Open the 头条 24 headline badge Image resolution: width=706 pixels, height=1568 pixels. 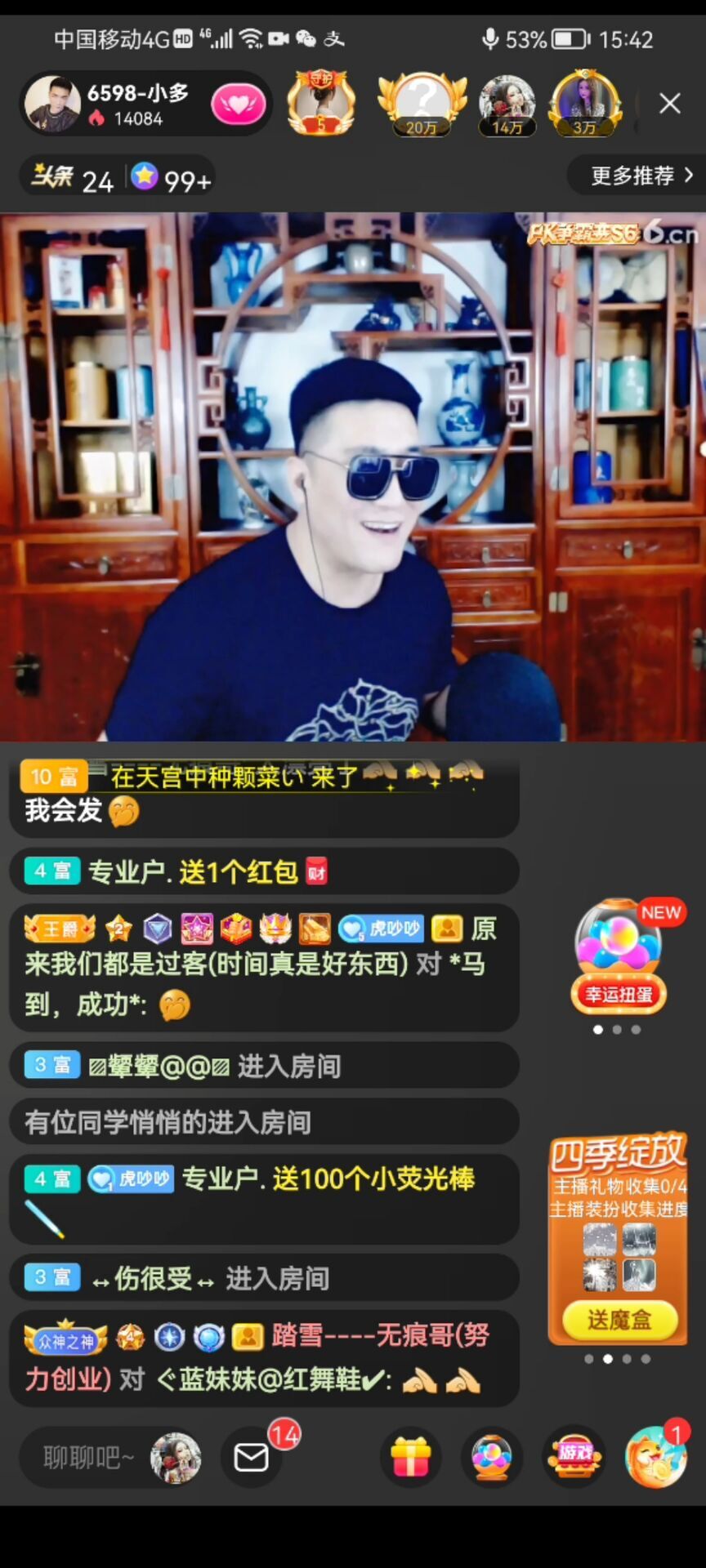(72, 177)
